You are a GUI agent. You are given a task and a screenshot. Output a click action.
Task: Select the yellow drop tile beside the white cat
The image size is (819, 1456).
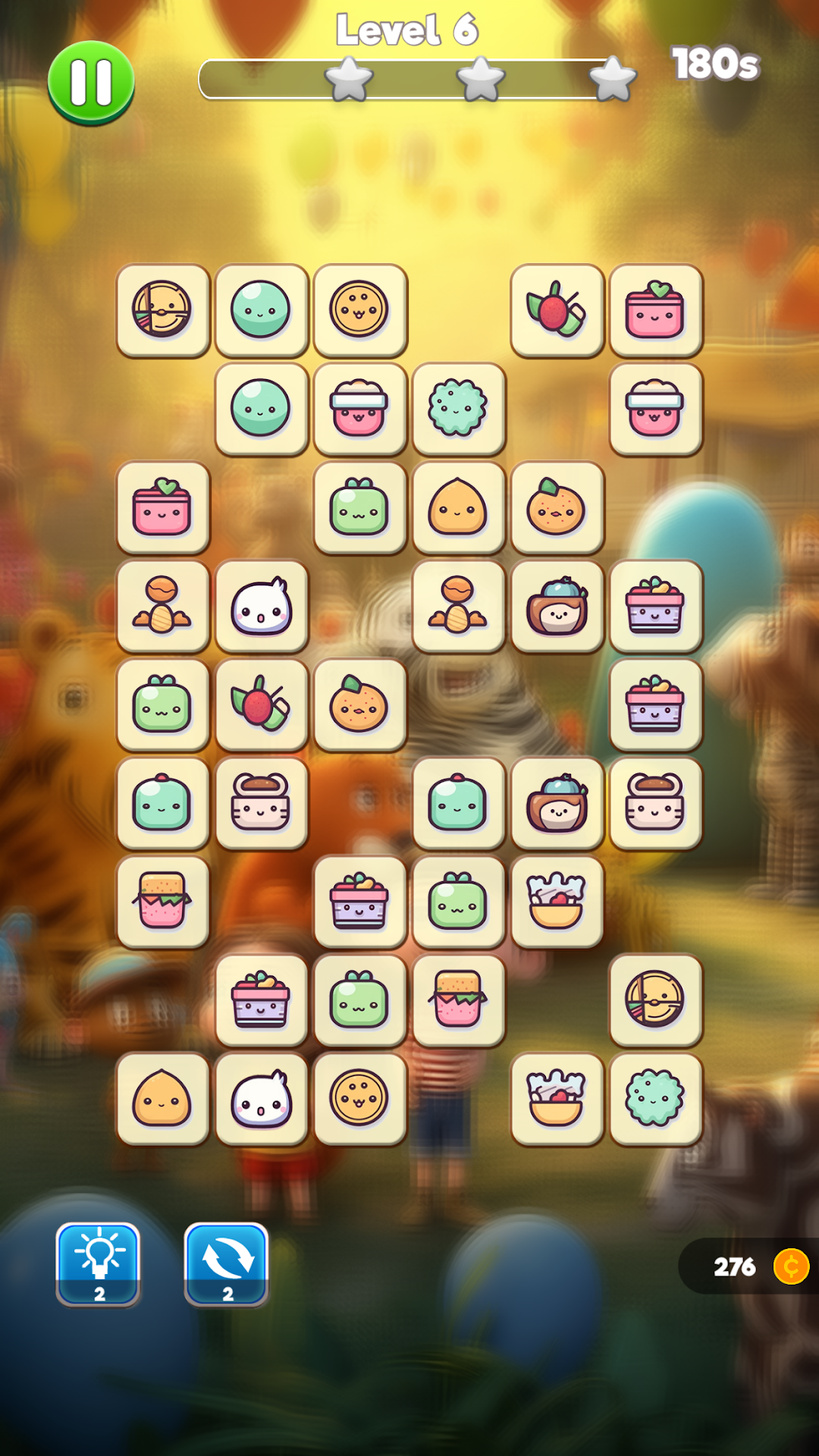click(x=163, y=1099)
